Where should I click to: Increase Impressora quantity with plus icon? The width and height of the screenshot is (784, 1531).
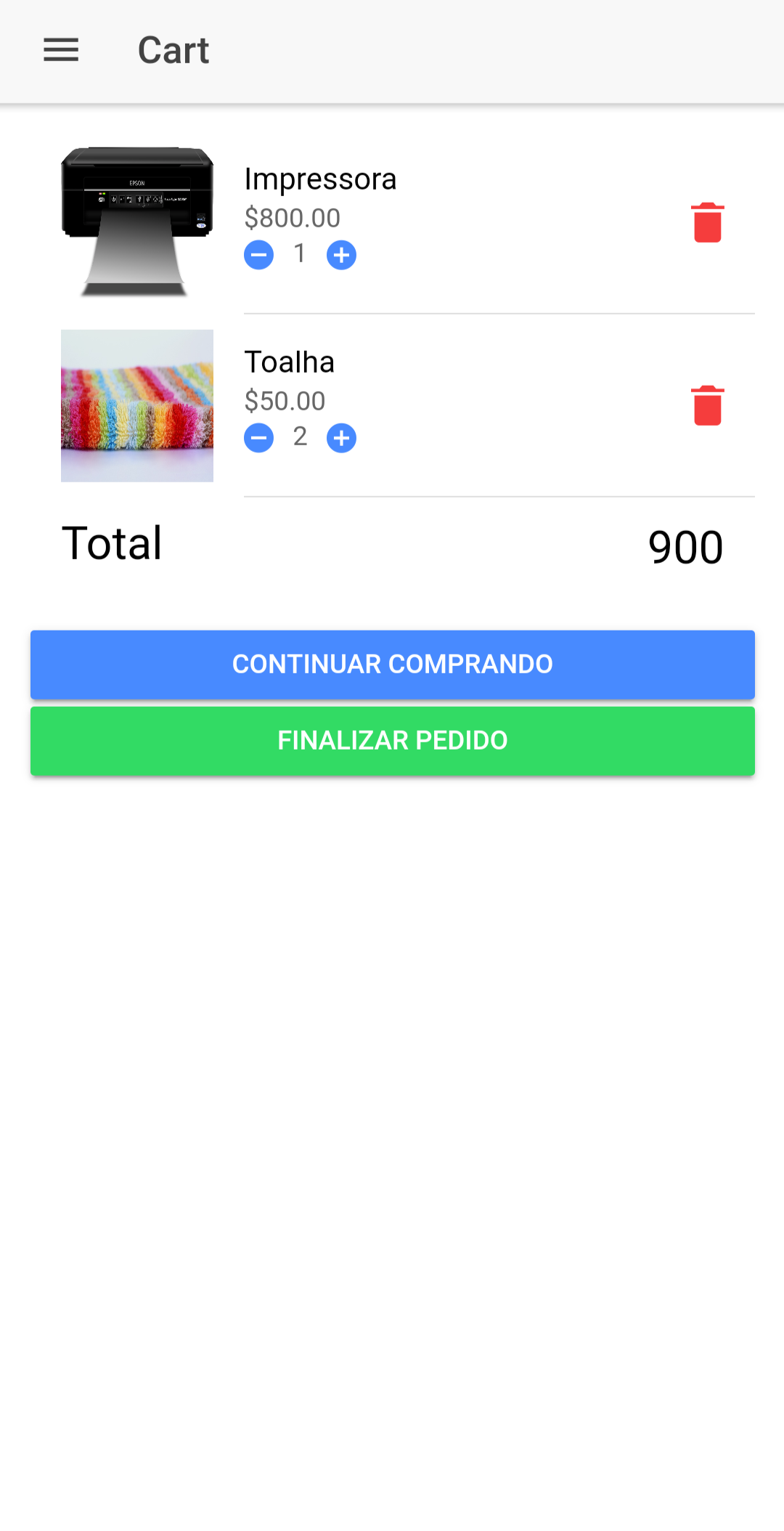point(341,255)
